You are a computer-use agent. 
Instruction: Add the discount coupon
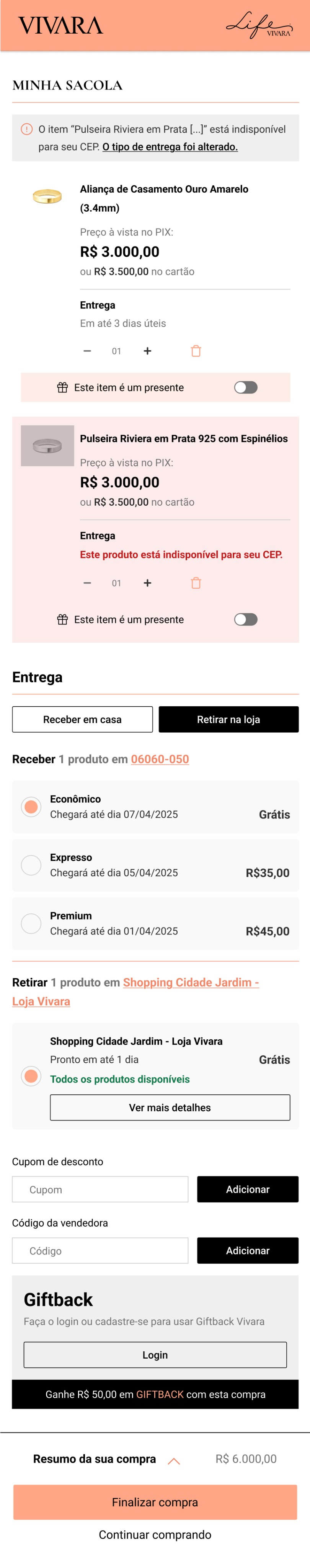pyautogui.click(x=247, y=1189)
